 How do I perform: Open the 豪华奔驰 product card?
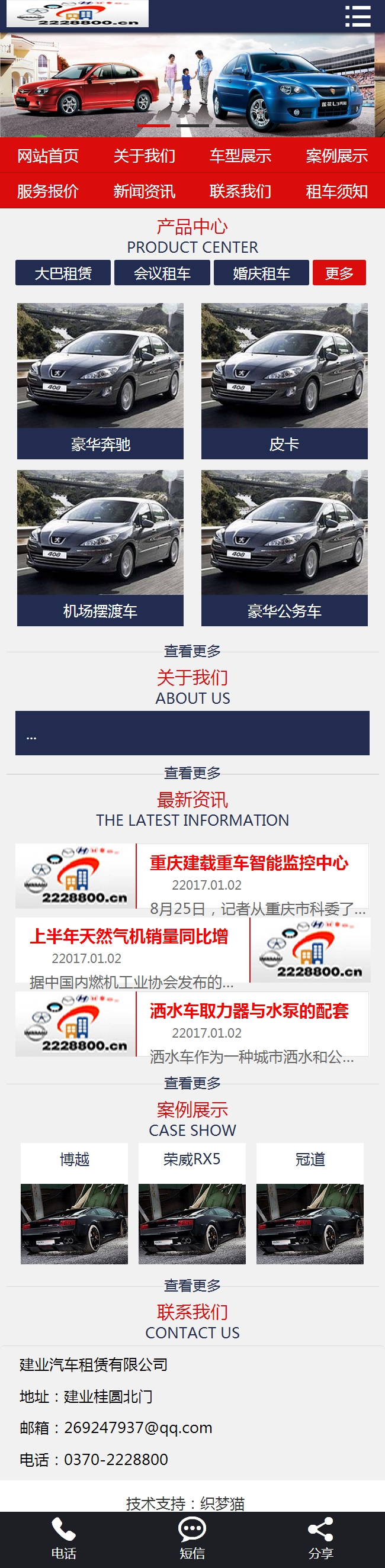101,381
